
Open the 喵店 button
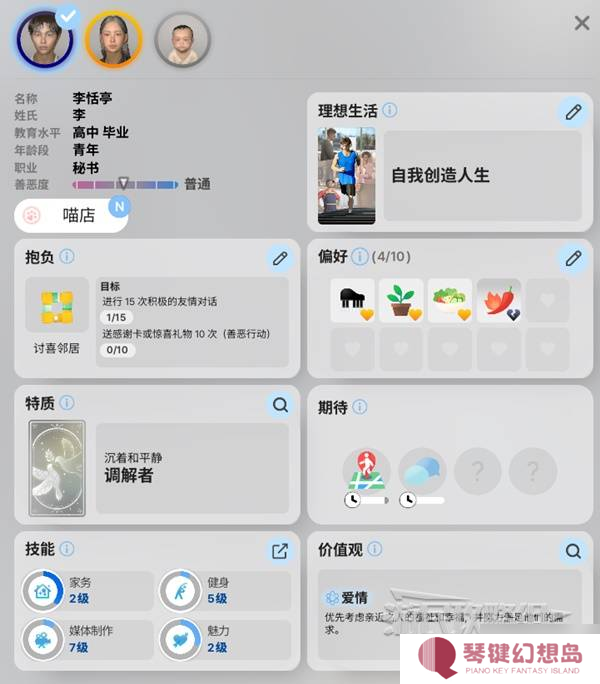click(72, 214)
